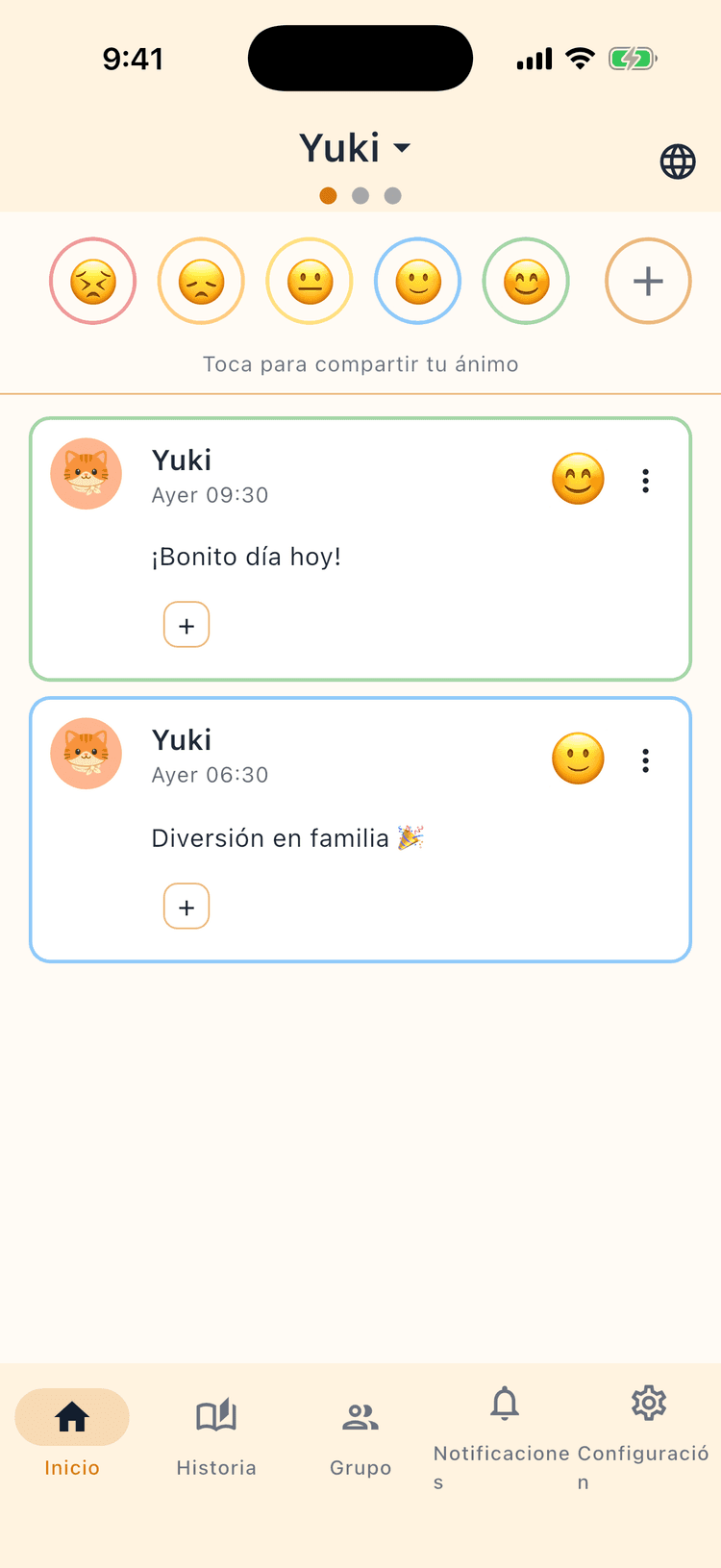
Task: Tap Yuki's cat avatar on the top post
Action: 86,473
